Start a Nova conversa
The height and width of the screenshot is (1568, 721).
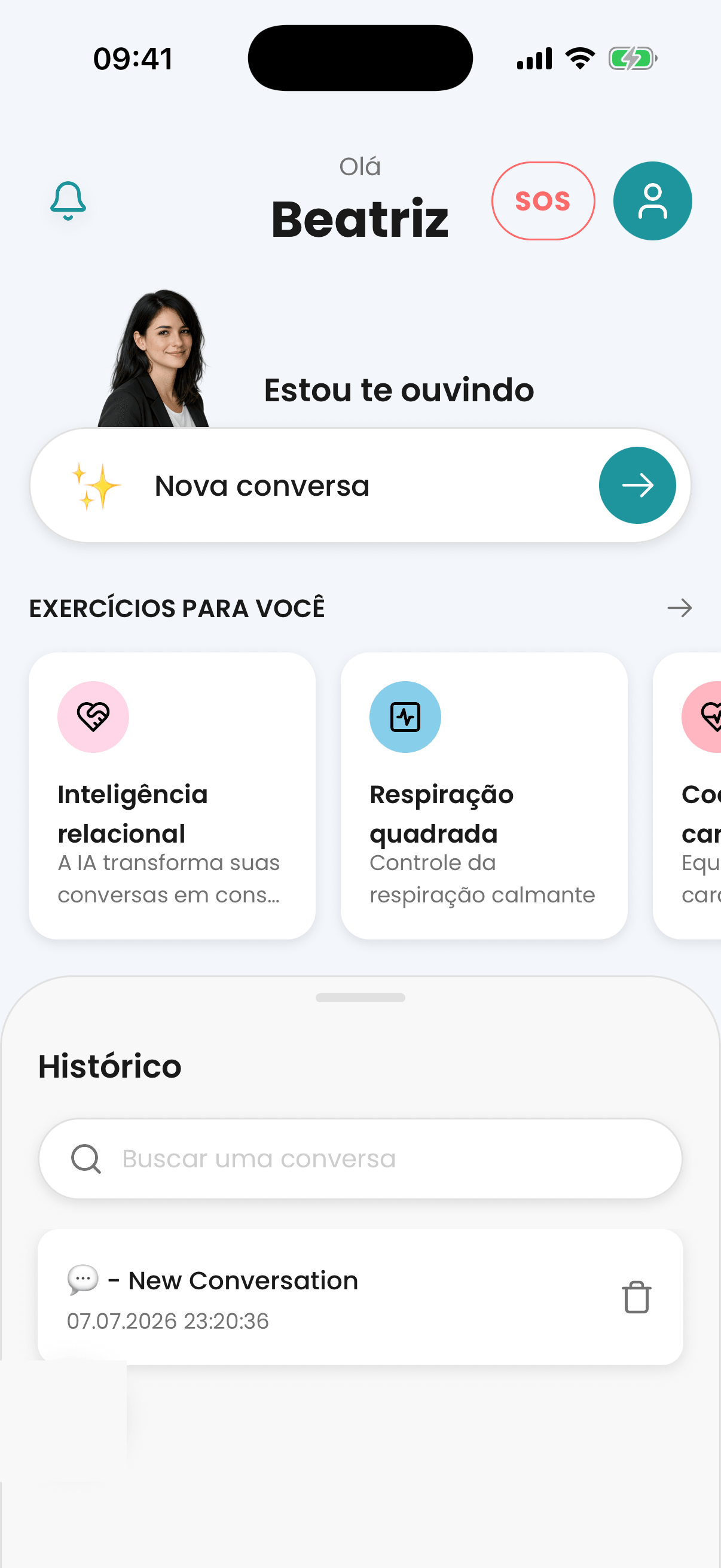[360, 485]
